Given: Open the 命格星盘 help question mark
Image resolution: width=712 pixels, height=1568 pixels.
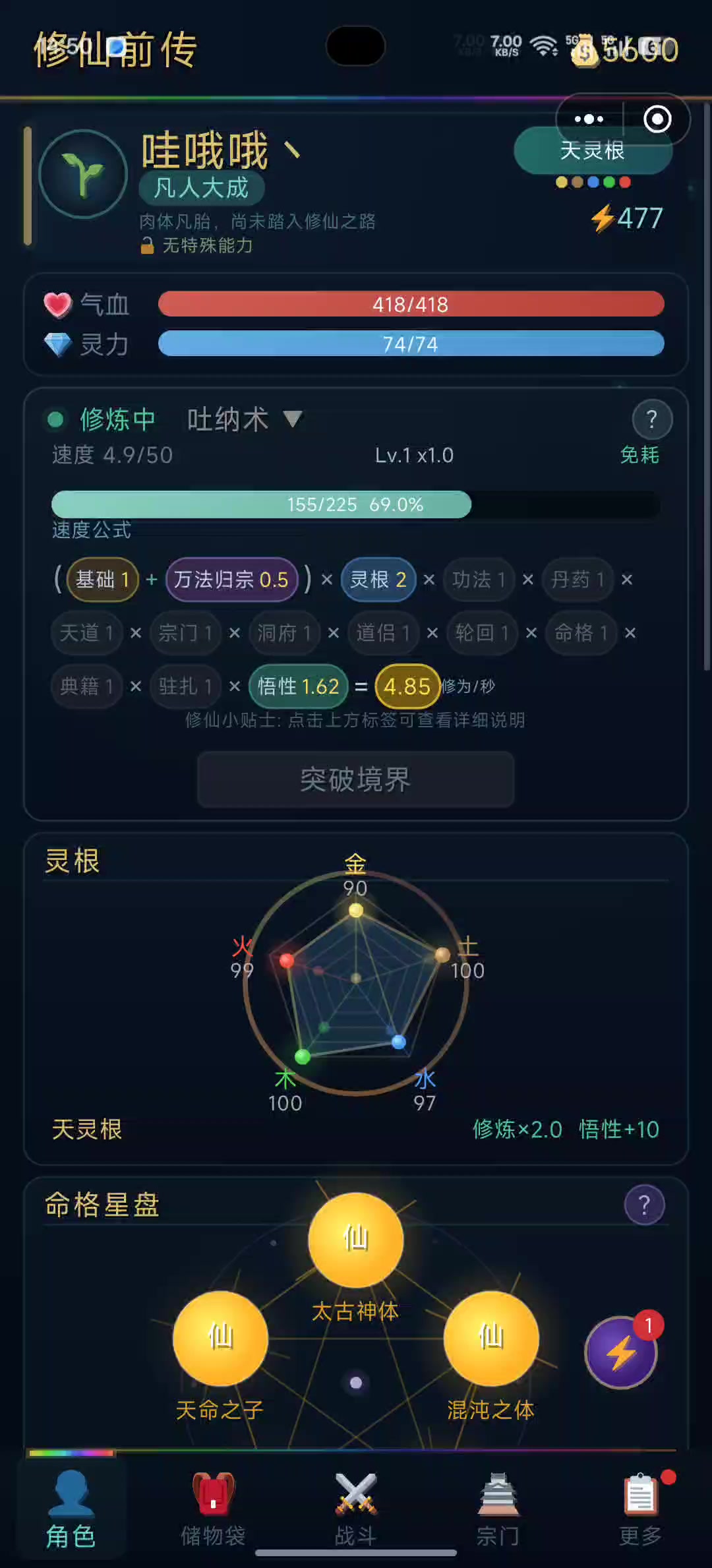Looking at the screenshot, I should click(644, 1205).
